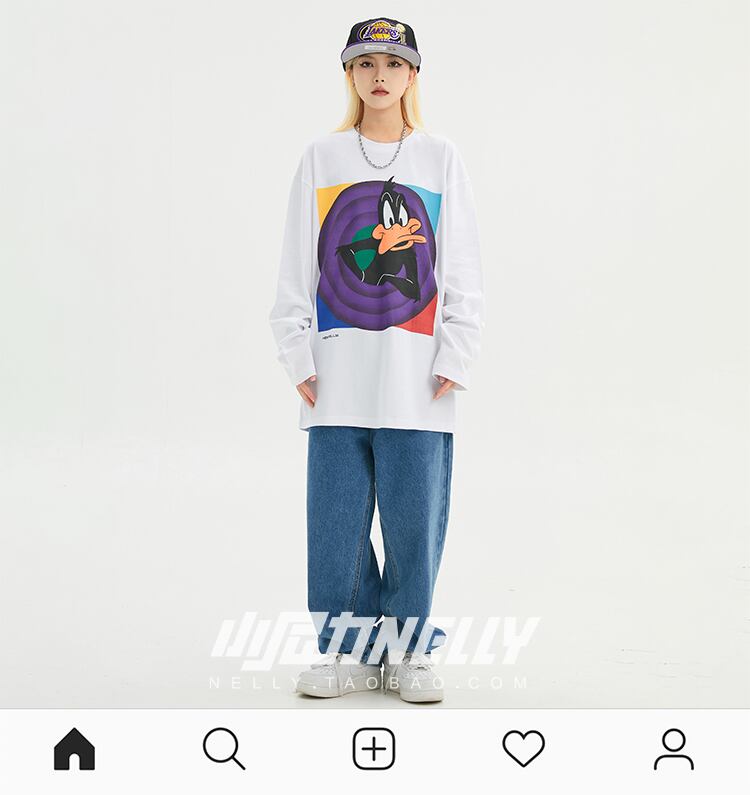Open the Activity heart tab
This screenshot has width=750, height=795.
(x=524, y=749)
